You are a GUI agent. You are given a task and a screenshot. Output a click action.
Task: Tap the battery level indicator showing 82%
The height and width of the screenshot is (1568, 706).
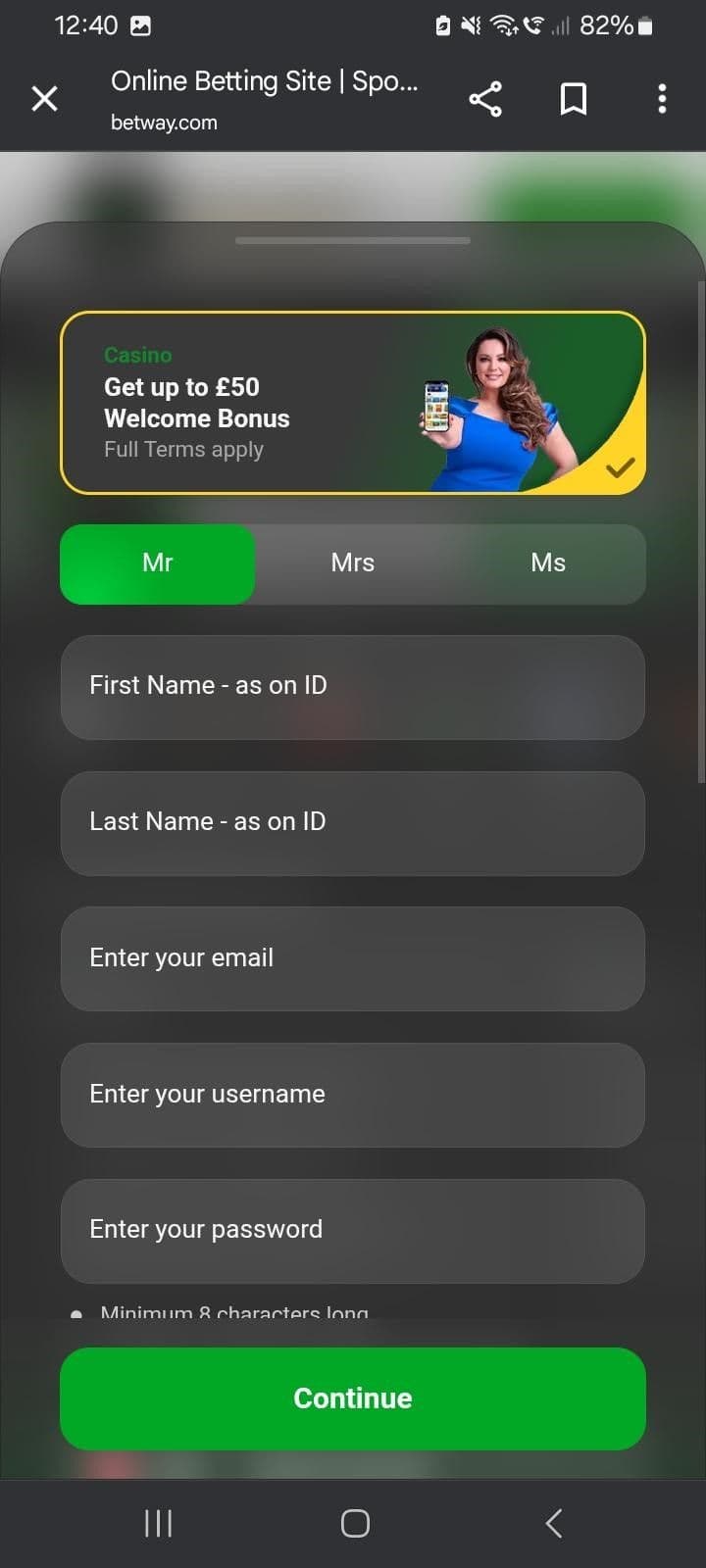pos(609,25)
